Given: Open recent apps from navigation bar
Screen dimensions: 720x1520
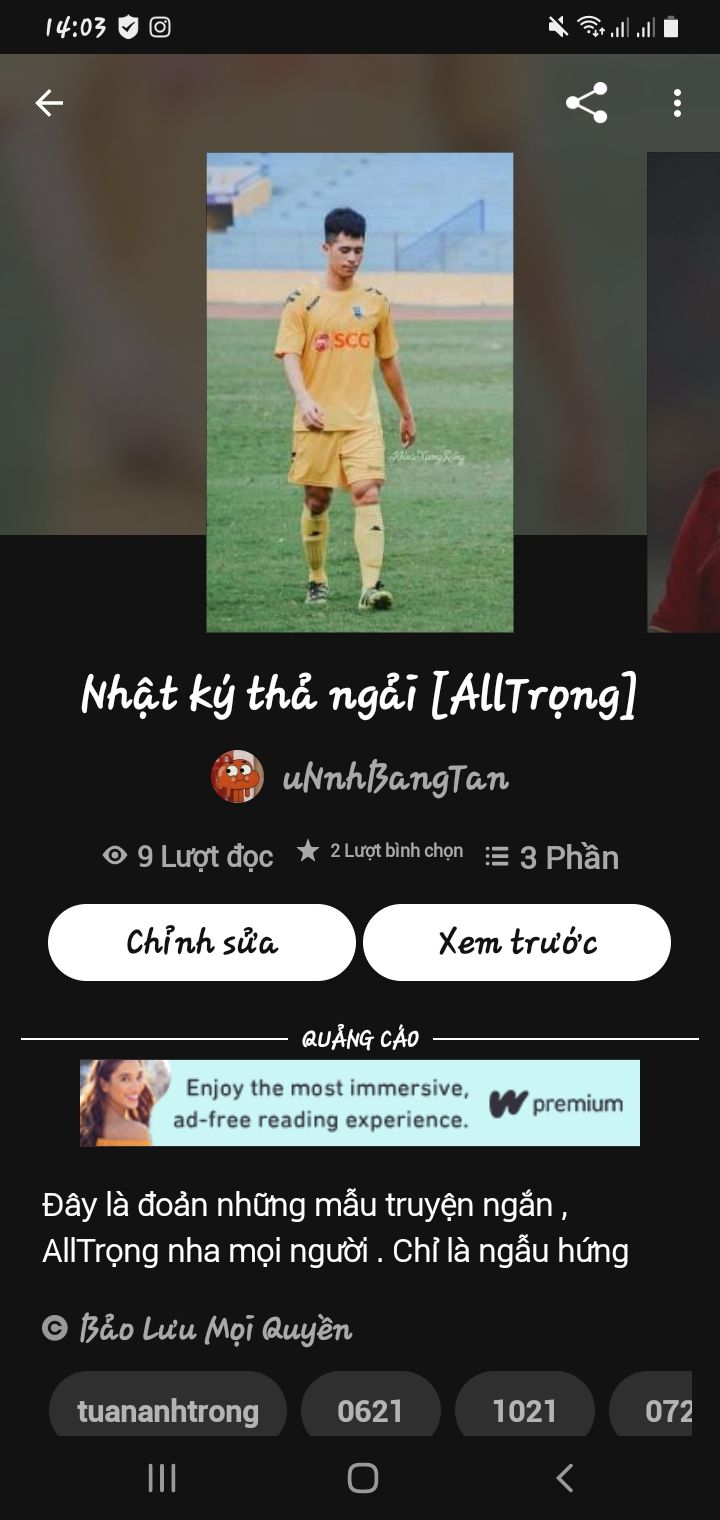Looking at the screenshot, I should [x=162, y=1477].
